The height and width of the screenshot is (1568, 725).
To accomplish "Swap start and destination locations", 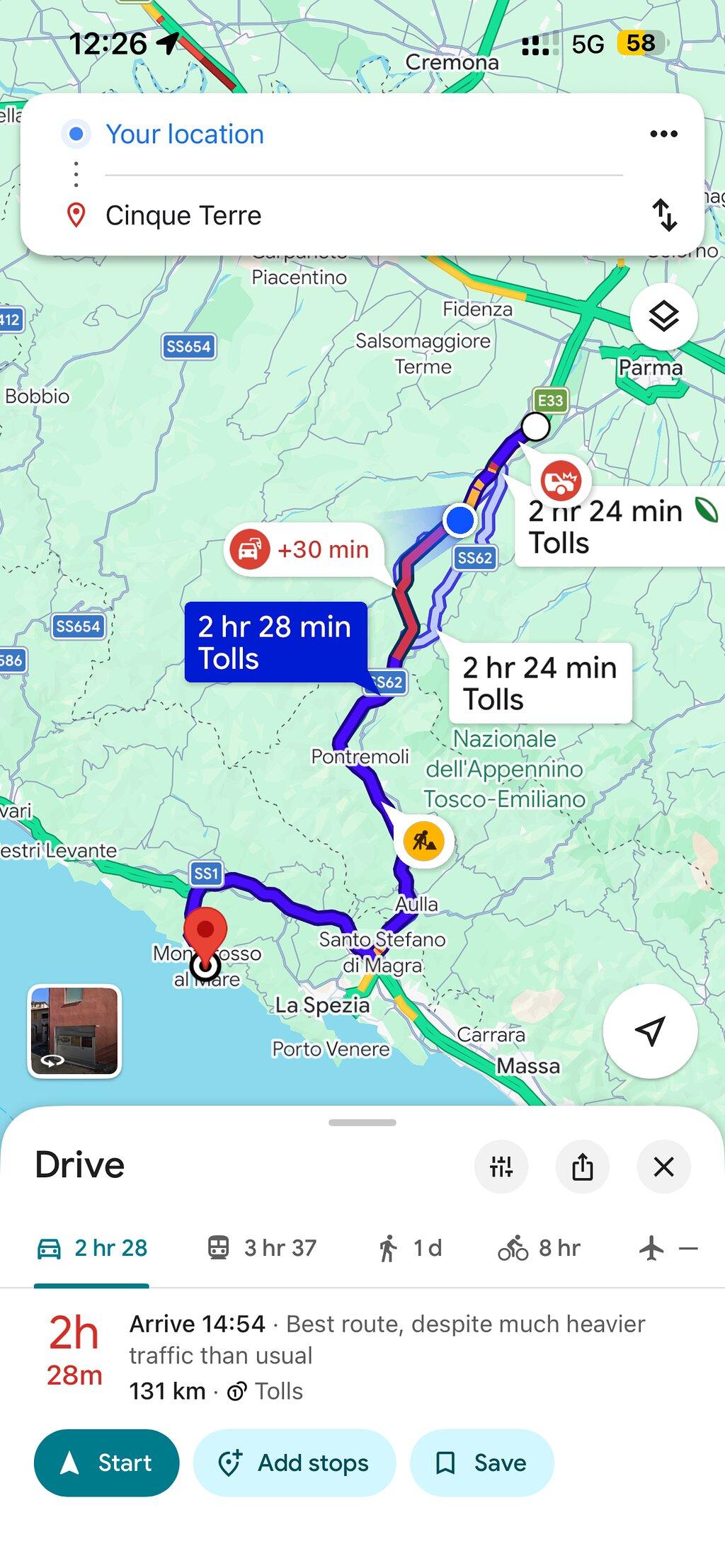I will tap(664, 215).
